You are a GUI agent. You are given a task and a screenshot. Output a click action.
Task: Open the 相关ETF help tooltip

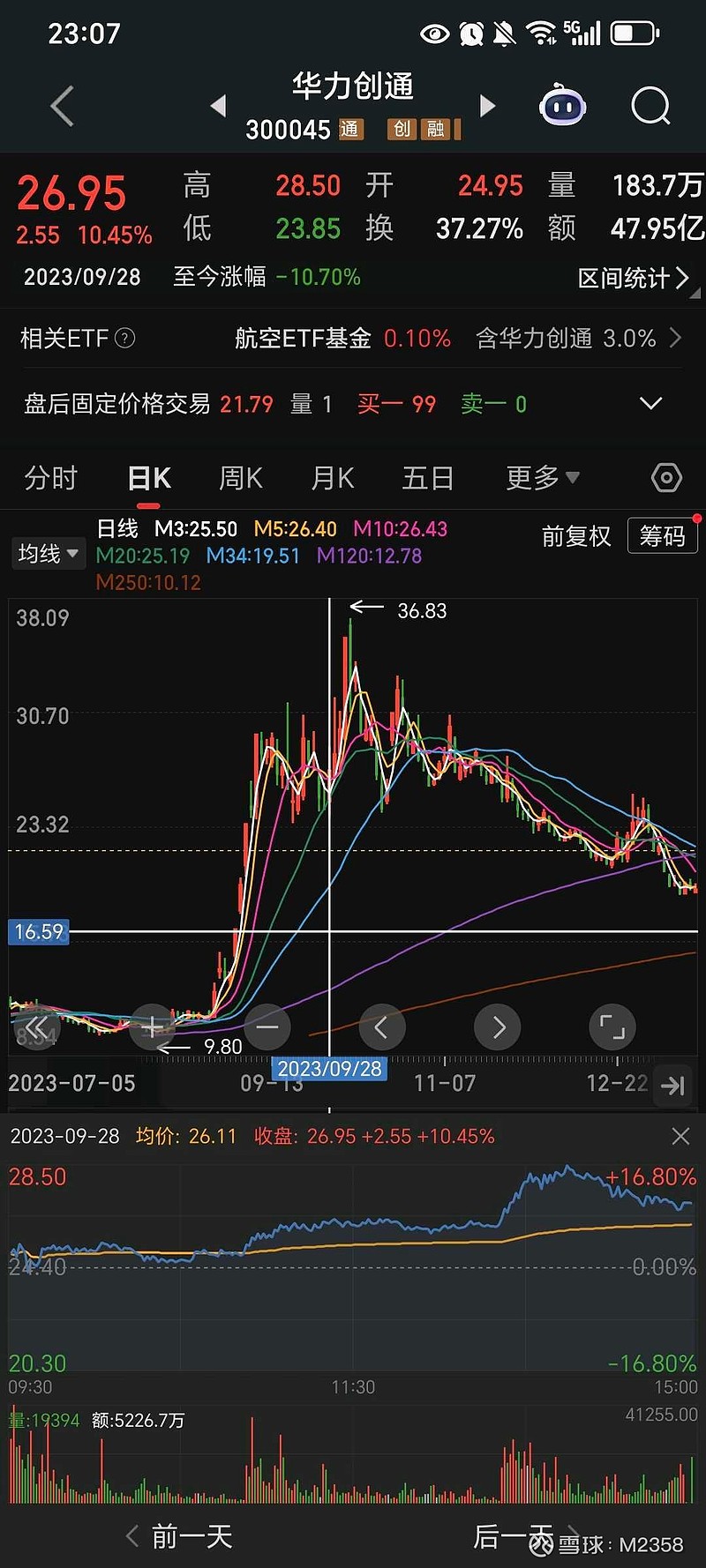[124, 338]
